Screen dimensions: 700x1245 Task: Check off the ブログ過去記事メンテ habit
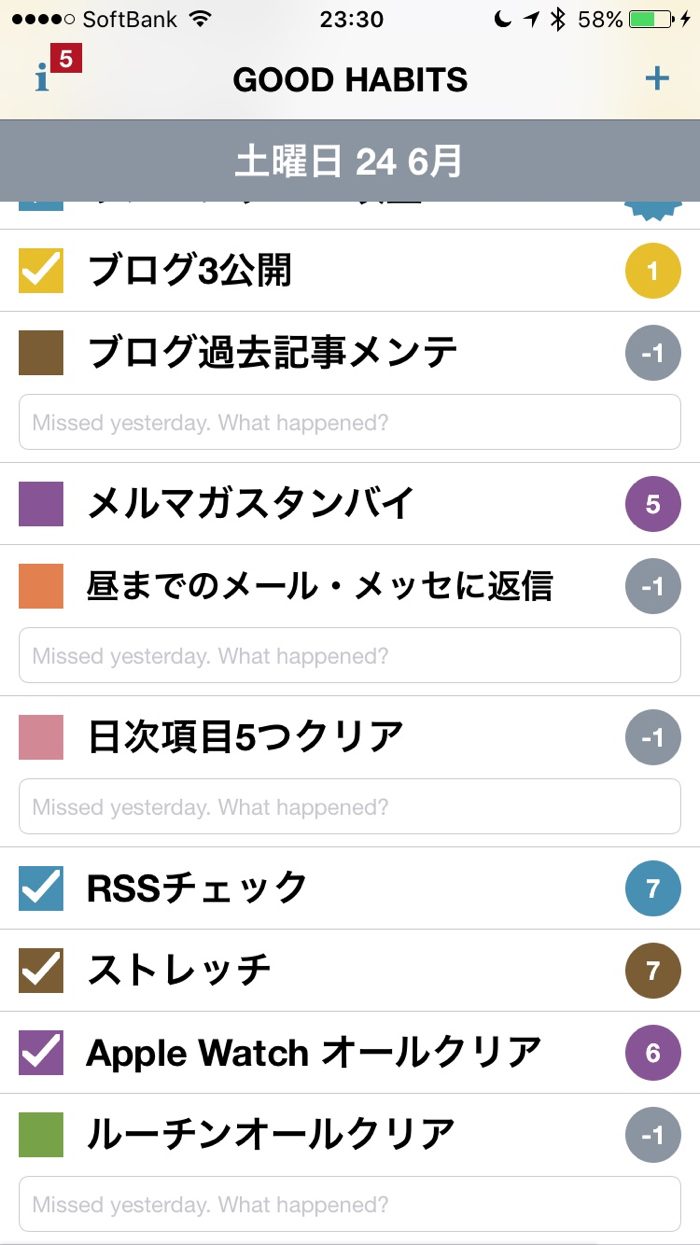[x=41, y=353]
